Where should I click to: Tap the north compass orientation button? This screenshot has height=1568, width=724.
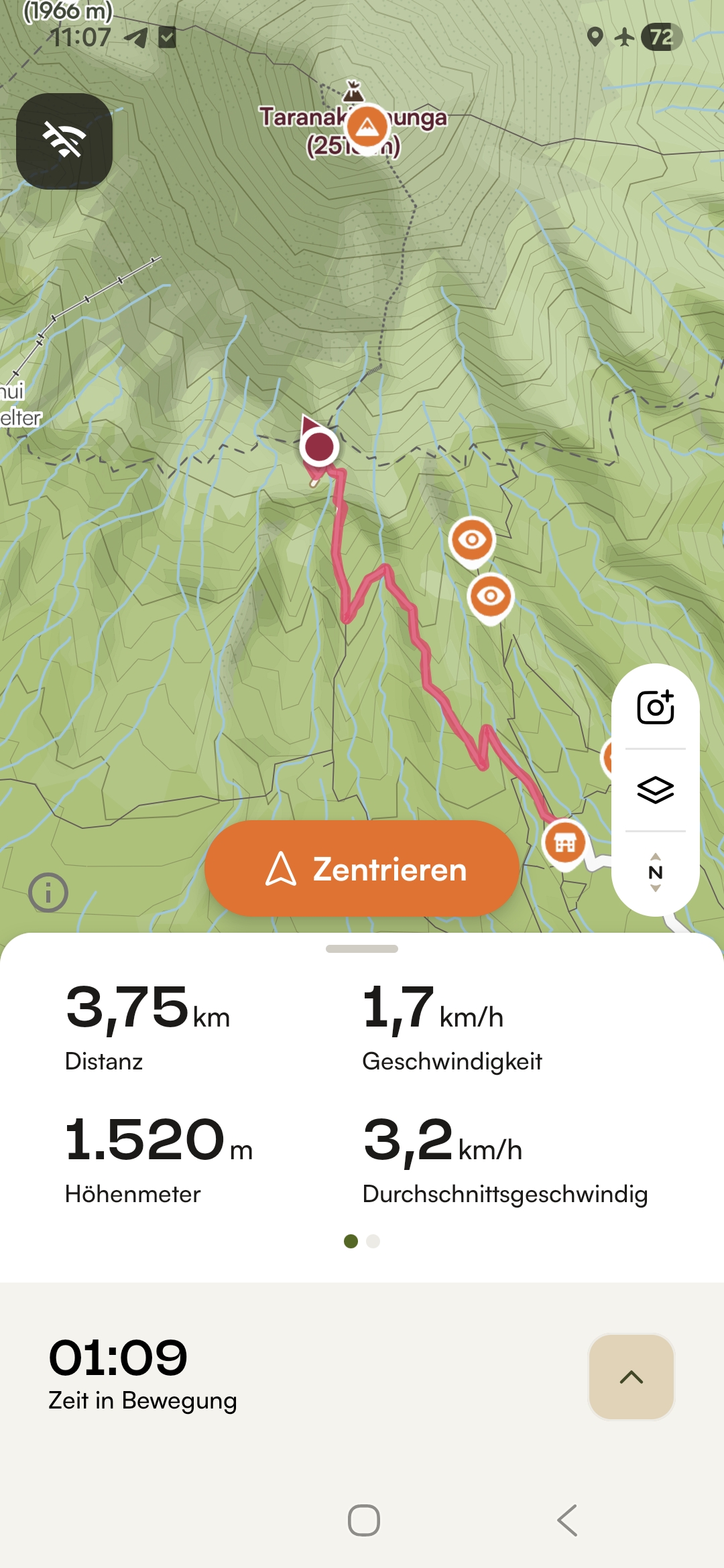point(655,872)
